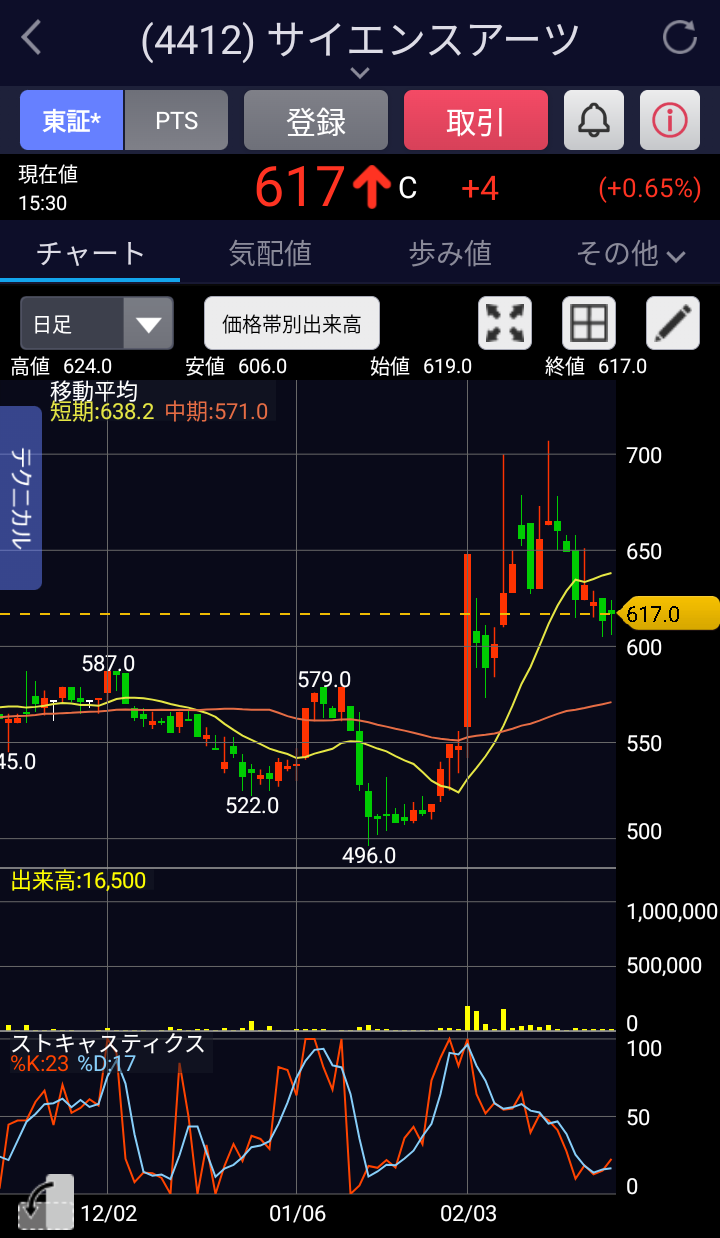
Task: Refresh the stock quote
Action: click(x=680, y=38)
